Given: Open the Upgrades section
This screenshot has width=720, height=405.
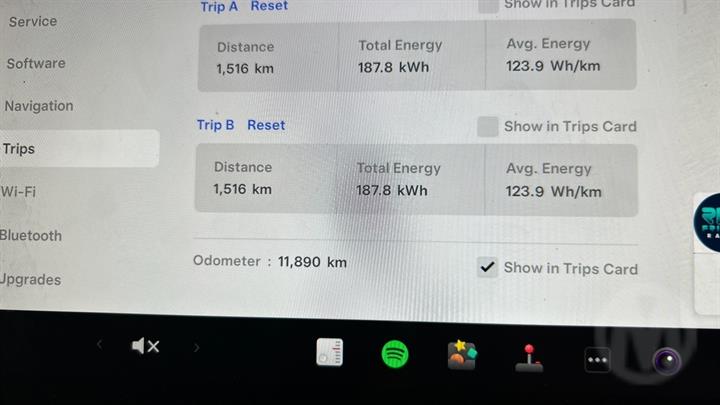Looking at the screenshot, I should 31,280.
